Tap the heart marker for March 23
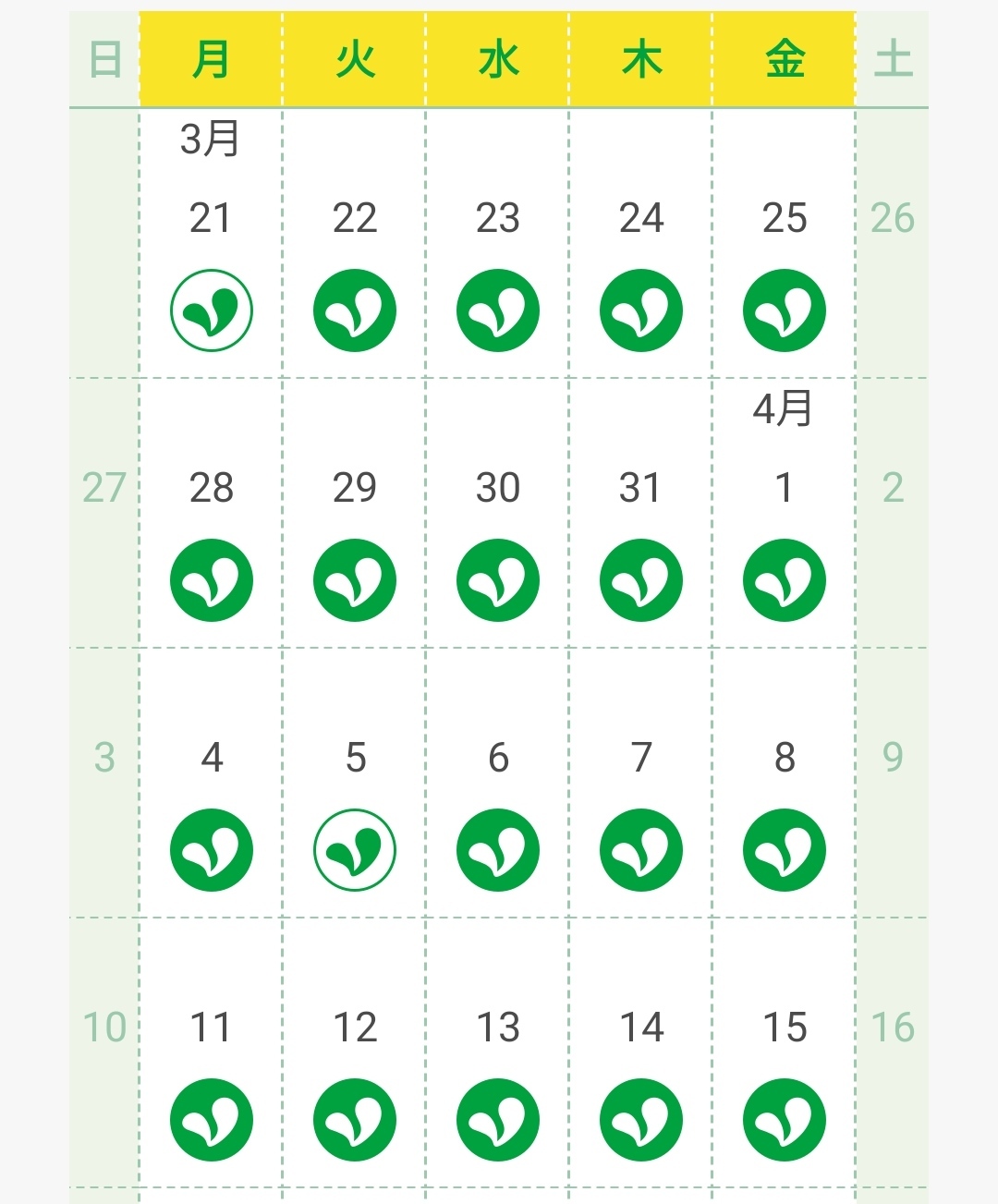The width and height of the screenshot is (998, 1204). pyautogui.click(x=498, y=310)
